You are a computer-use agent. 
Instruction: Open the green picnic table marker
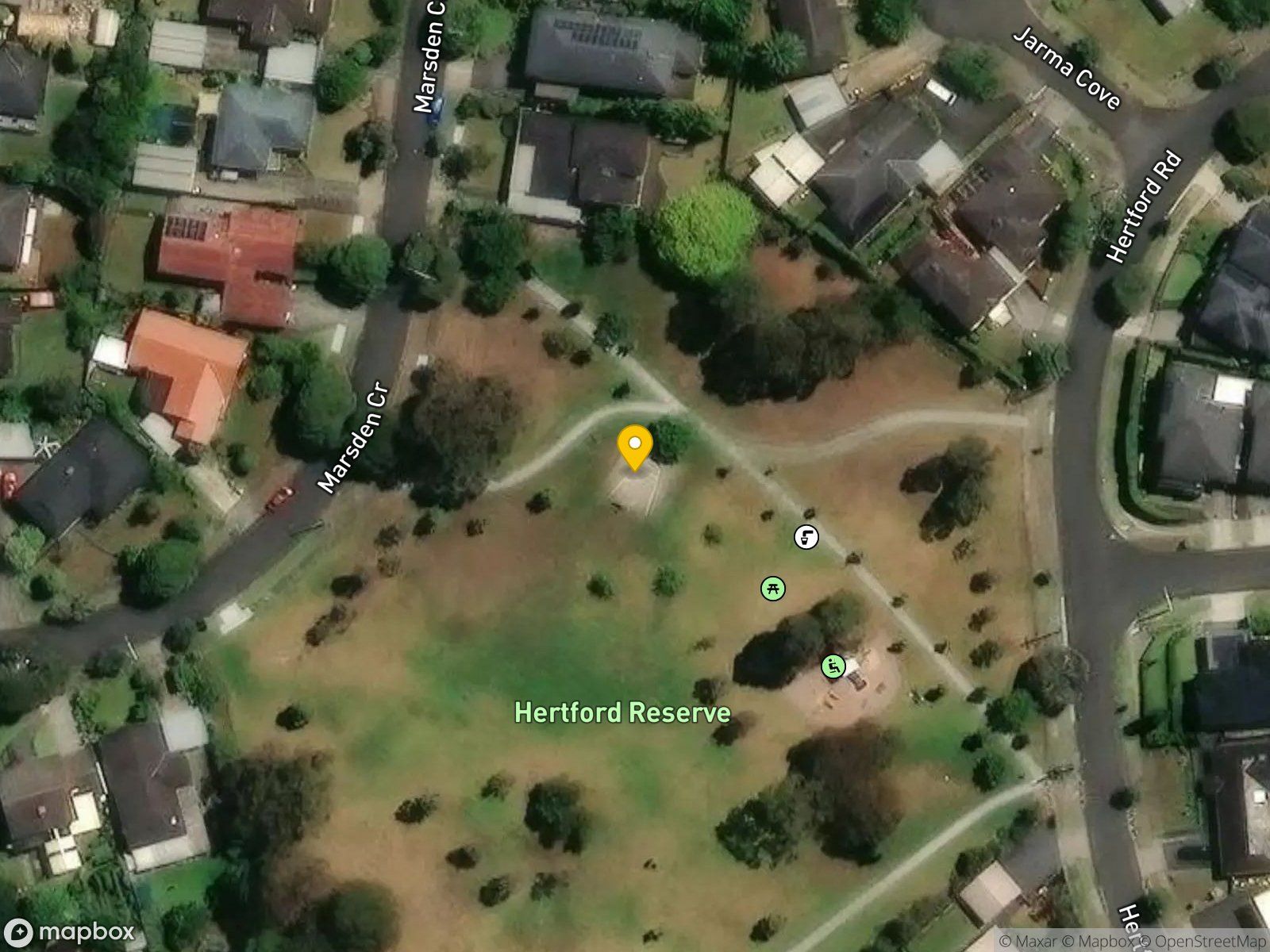(773, 588)
